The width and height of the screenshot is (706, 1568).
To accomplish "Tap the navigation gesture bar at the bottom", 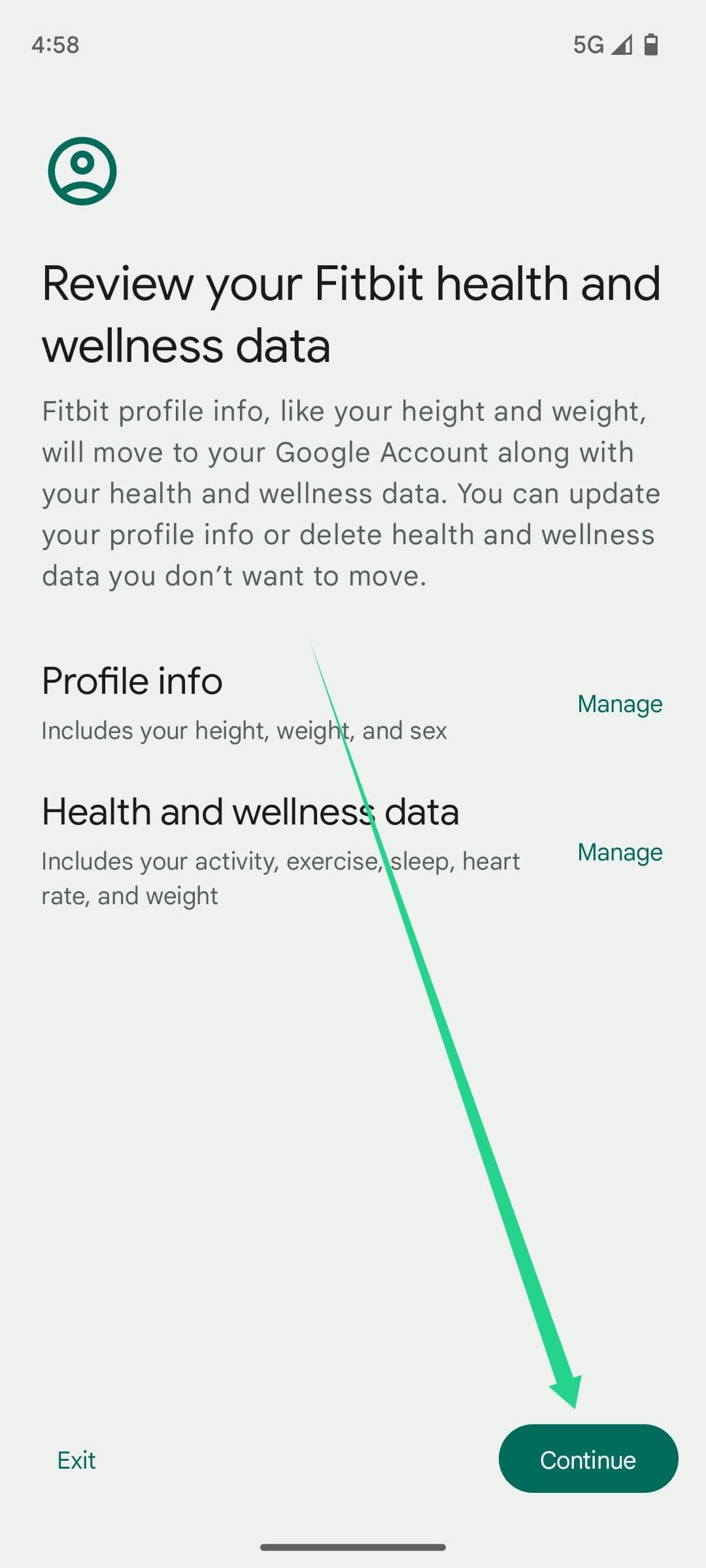I will pos(353,1547).
